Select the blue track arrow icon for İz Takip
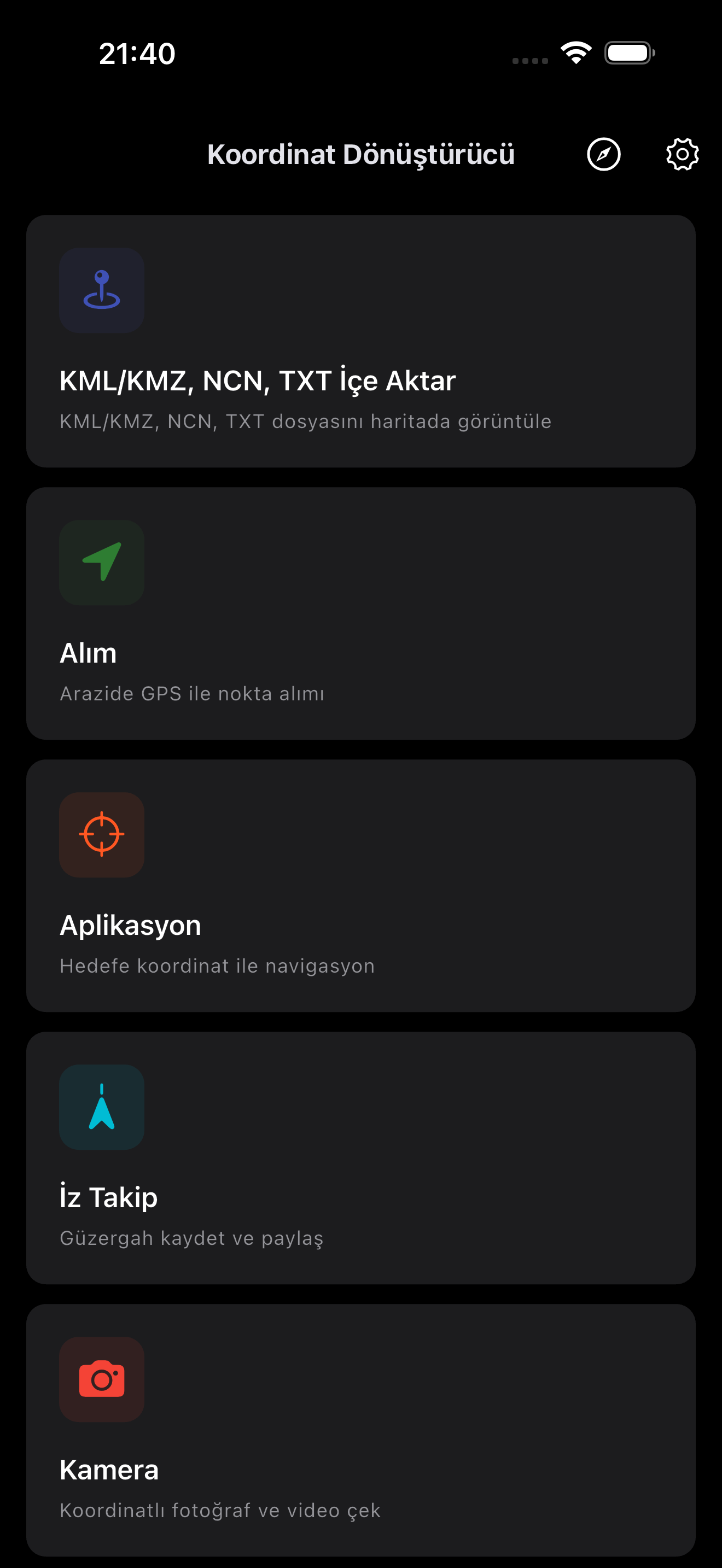 pyautogui.click(x=101, y=1108)
